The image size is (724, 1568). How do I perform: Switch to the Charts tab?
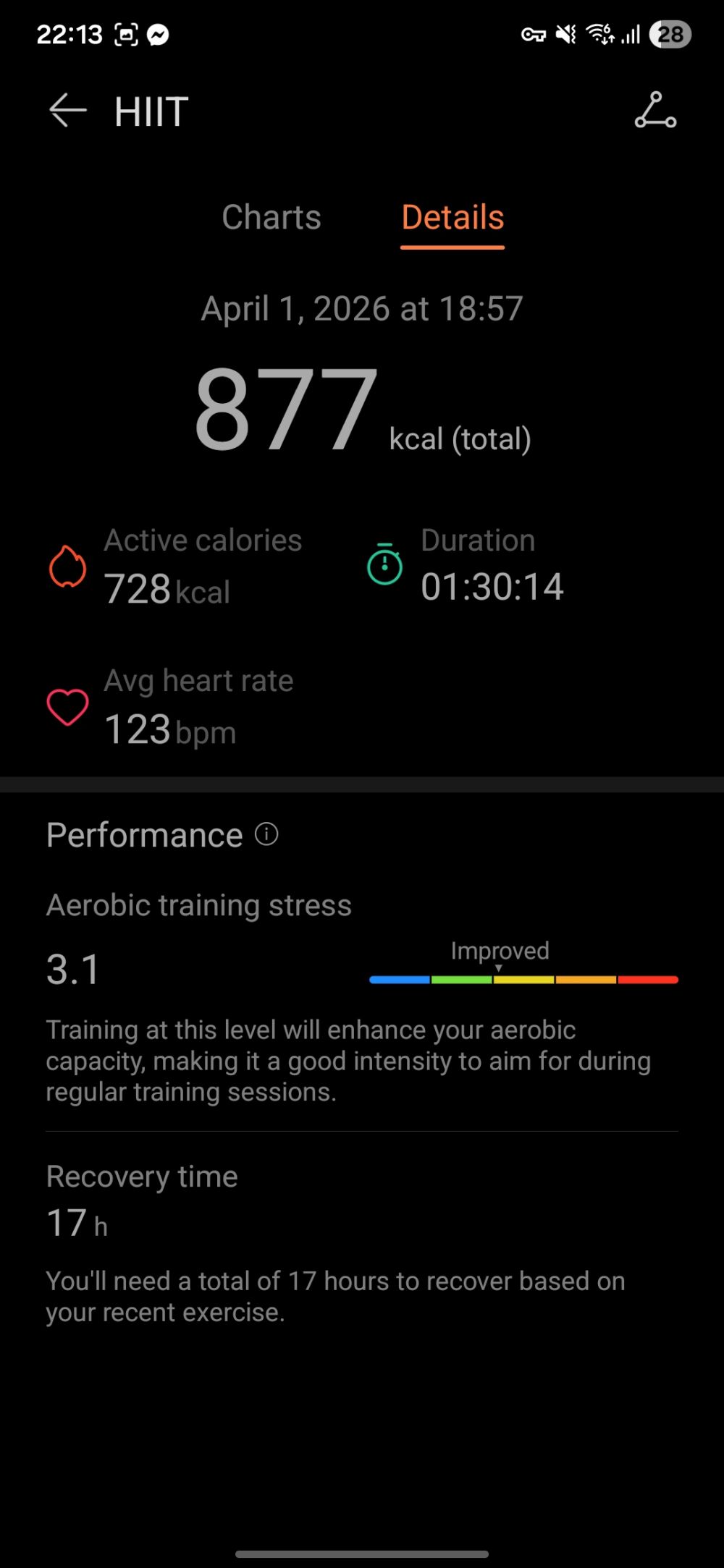271,217
